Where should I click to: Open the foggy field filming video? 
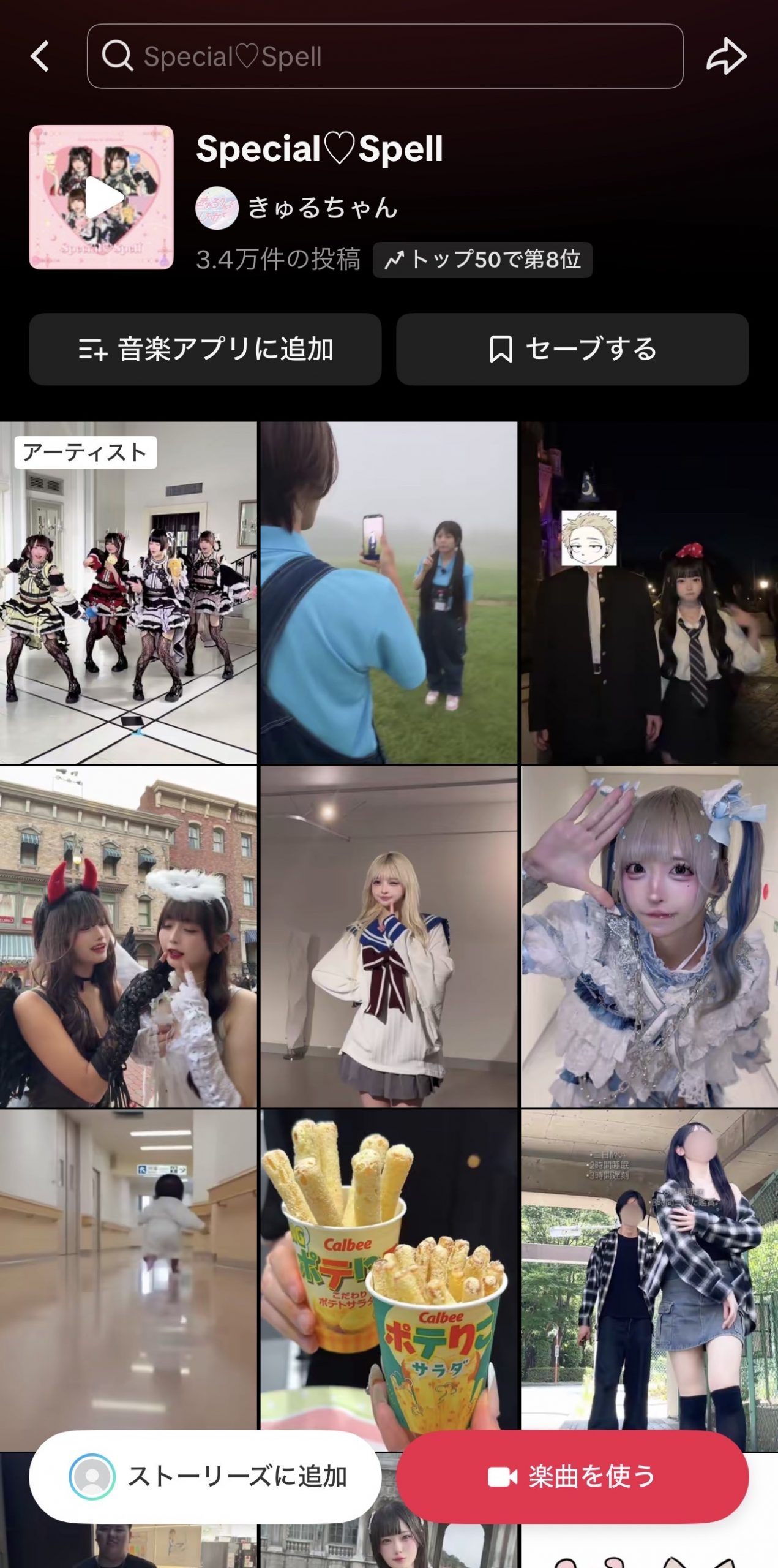coord(389,592)
